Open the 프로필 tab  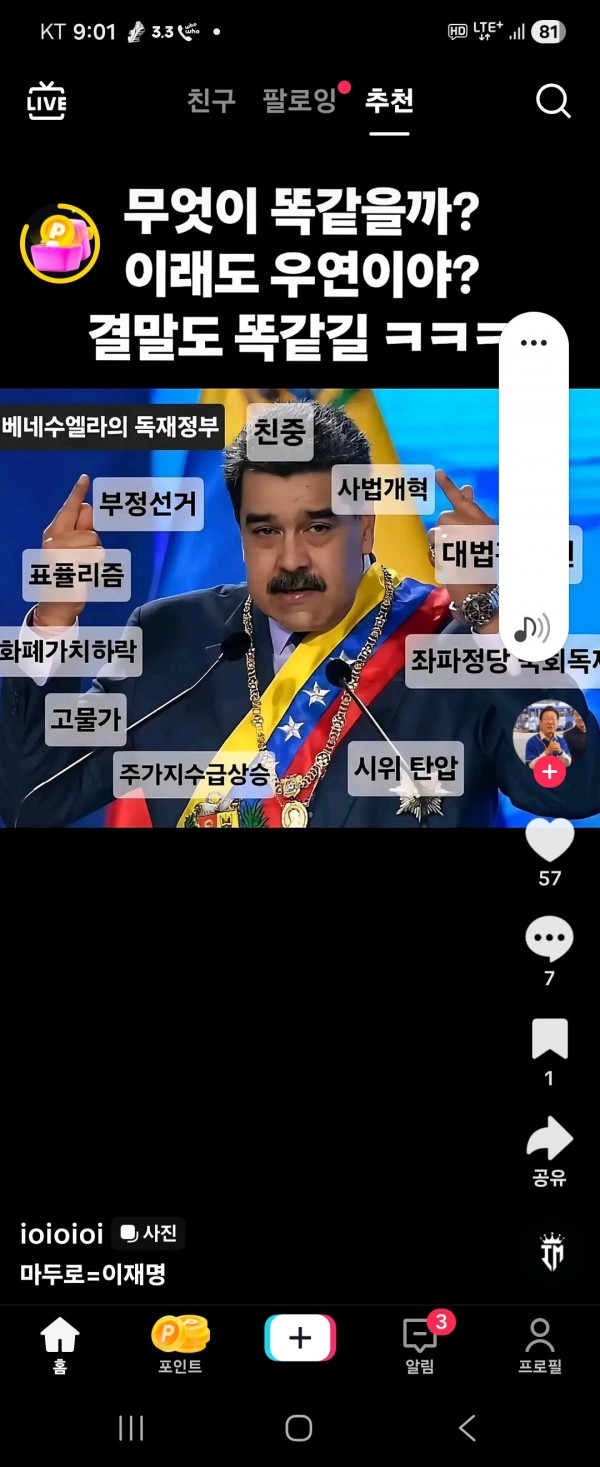[x=540, y=1345]
